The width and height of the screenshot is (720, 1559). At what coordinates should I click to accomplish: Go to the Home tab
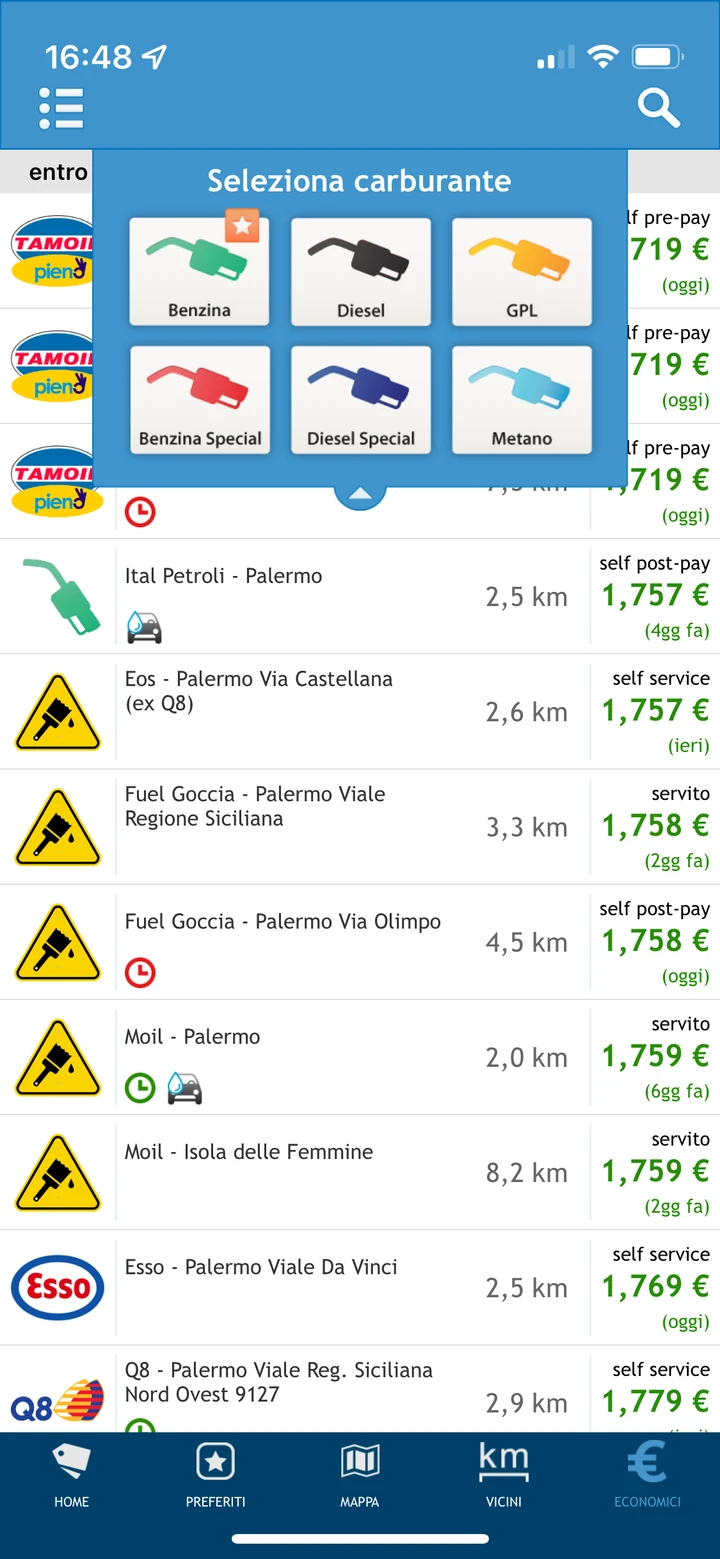(x=72, y=1475)
